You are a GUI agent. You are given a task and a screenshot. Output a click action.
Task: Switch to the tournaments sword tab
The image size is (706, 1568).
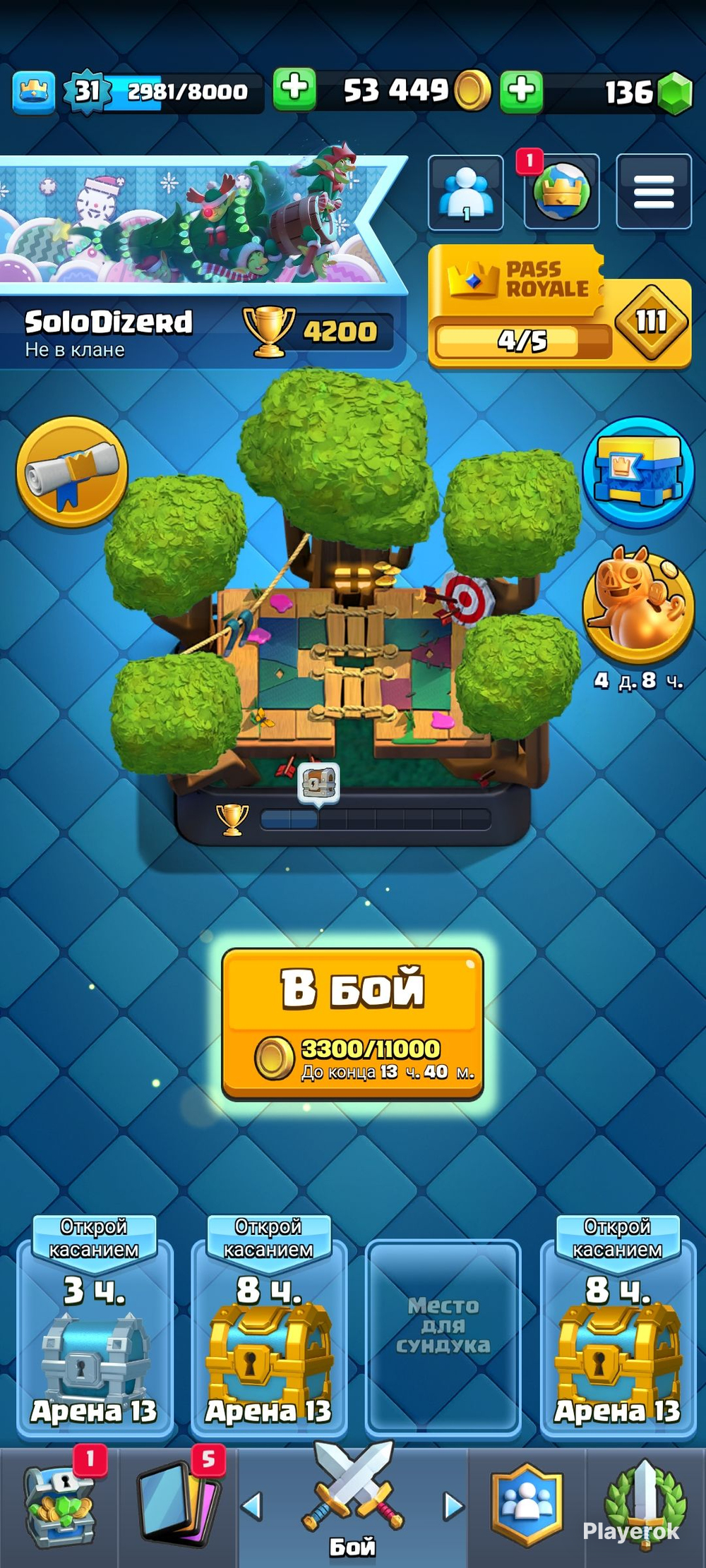[x=645, y=1507]
